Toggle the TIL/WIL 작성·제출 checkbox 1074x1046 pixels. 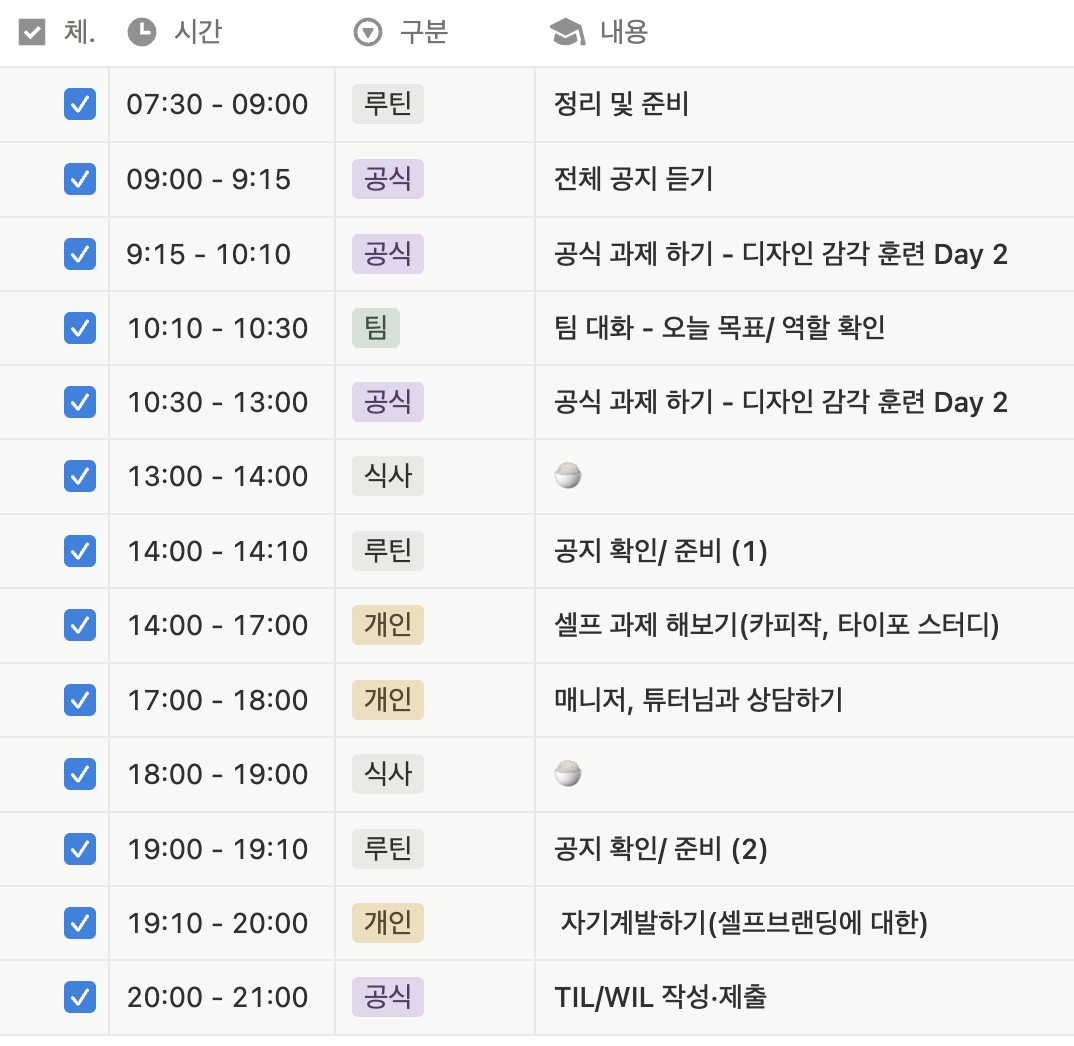79,996
